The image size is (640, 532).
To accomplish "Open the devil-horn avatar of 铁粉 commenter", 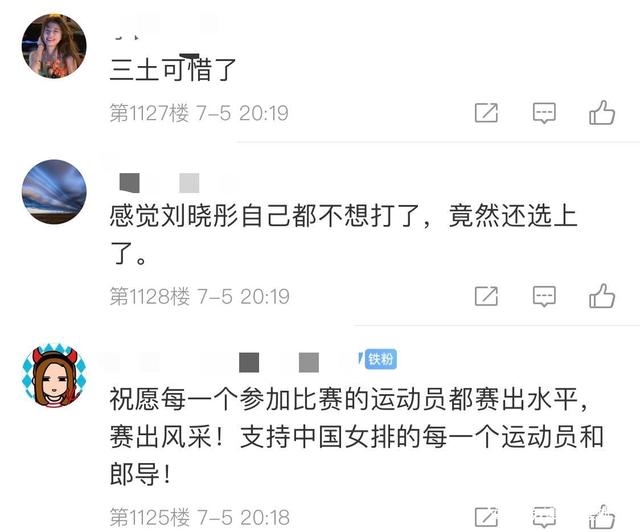I will (54, 376).
